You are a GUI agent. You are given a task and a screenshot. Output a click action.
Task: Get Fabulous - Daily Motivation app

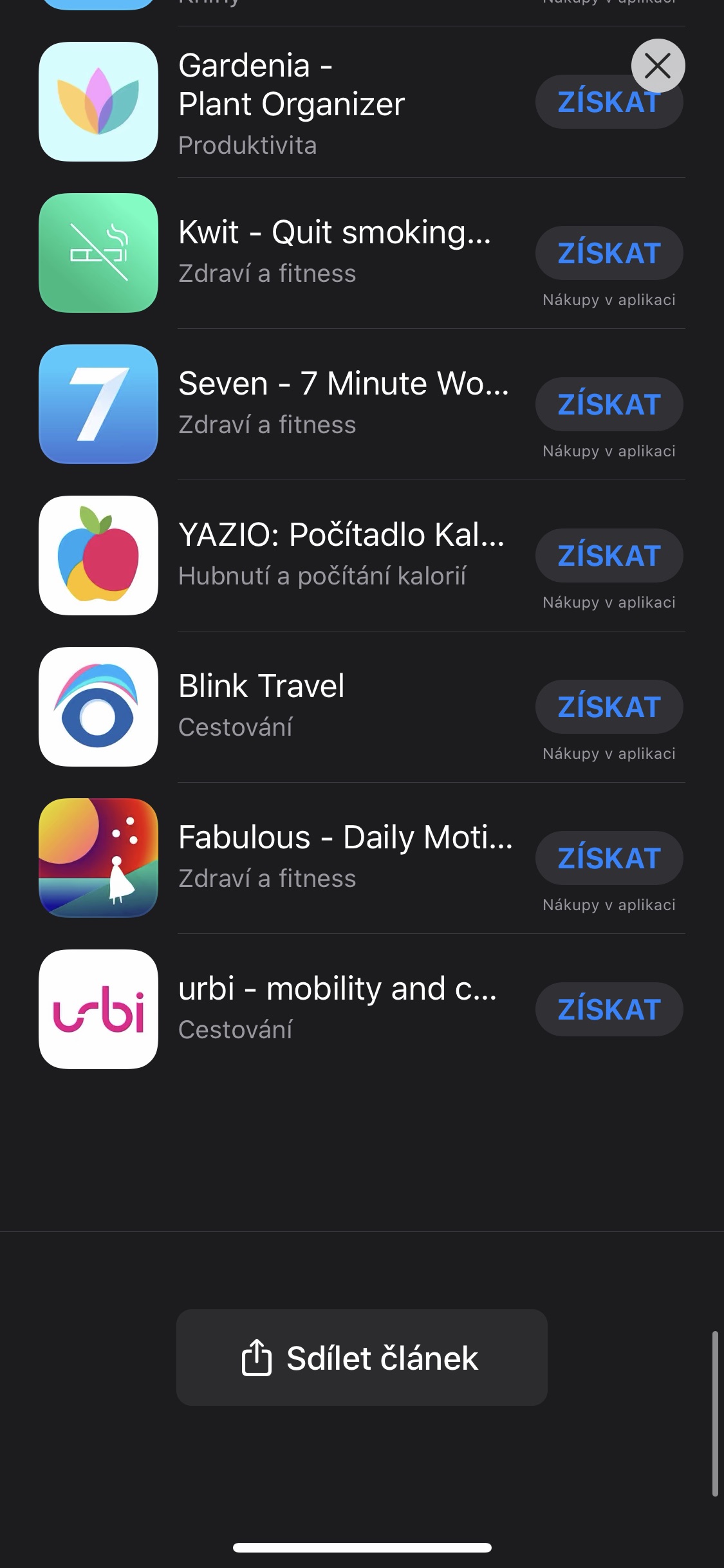pos(609,858)
